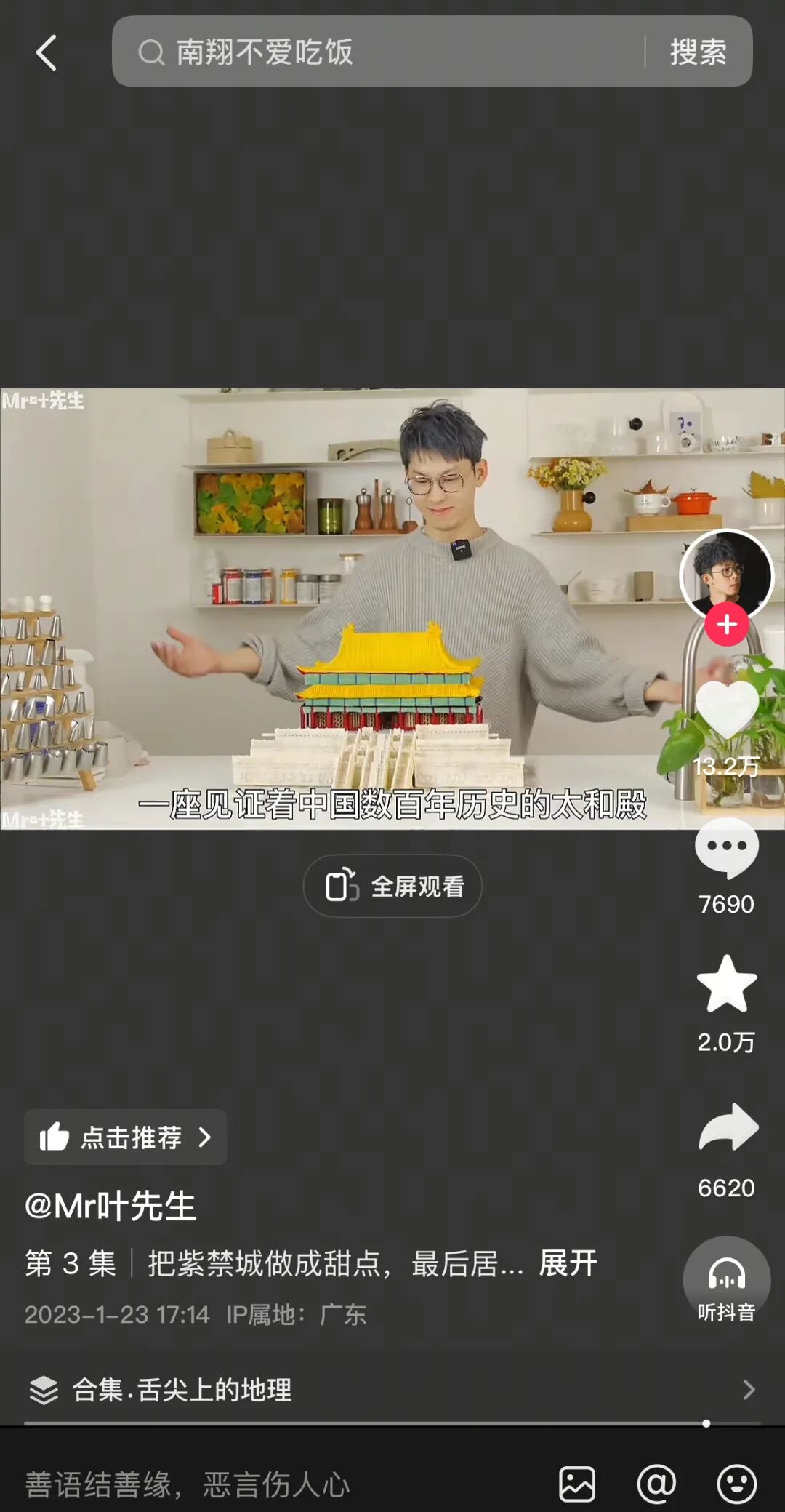Open Mr叶先生's profile avatar

pyautogui.click(x=726, y=575)
